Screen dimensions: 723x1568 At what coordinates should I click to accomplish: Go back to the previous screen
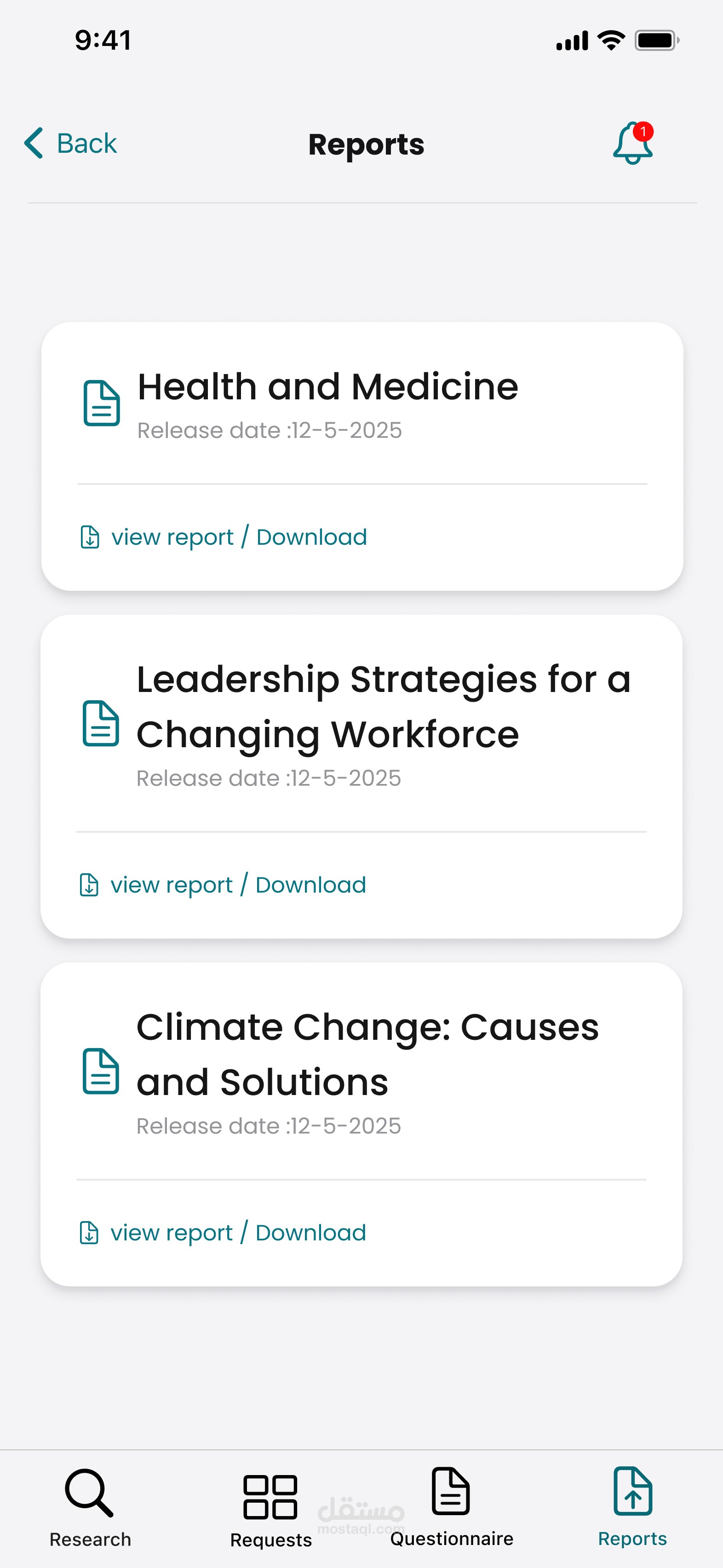[x=70, y=144]
